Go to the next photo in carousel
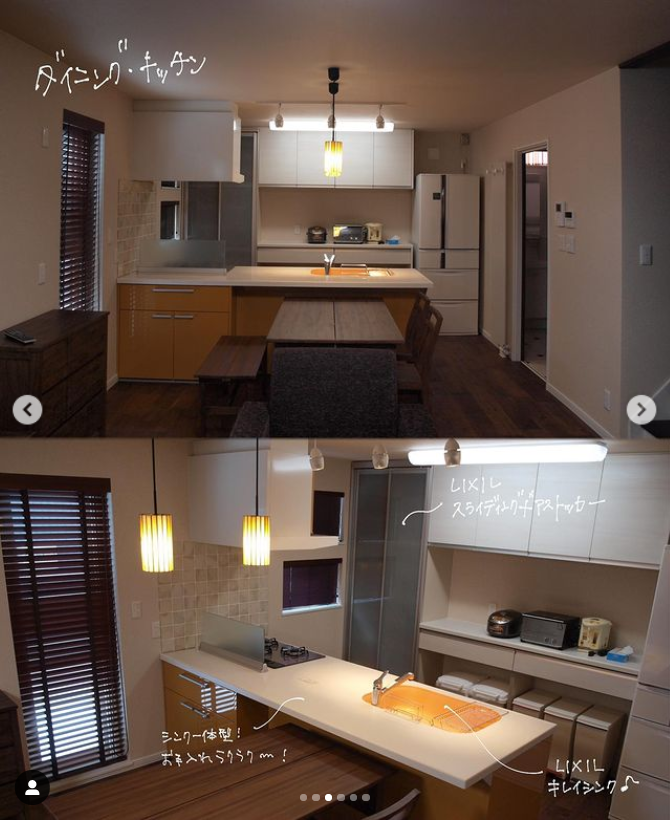This screenshot has width=670, height=820. 641,409
